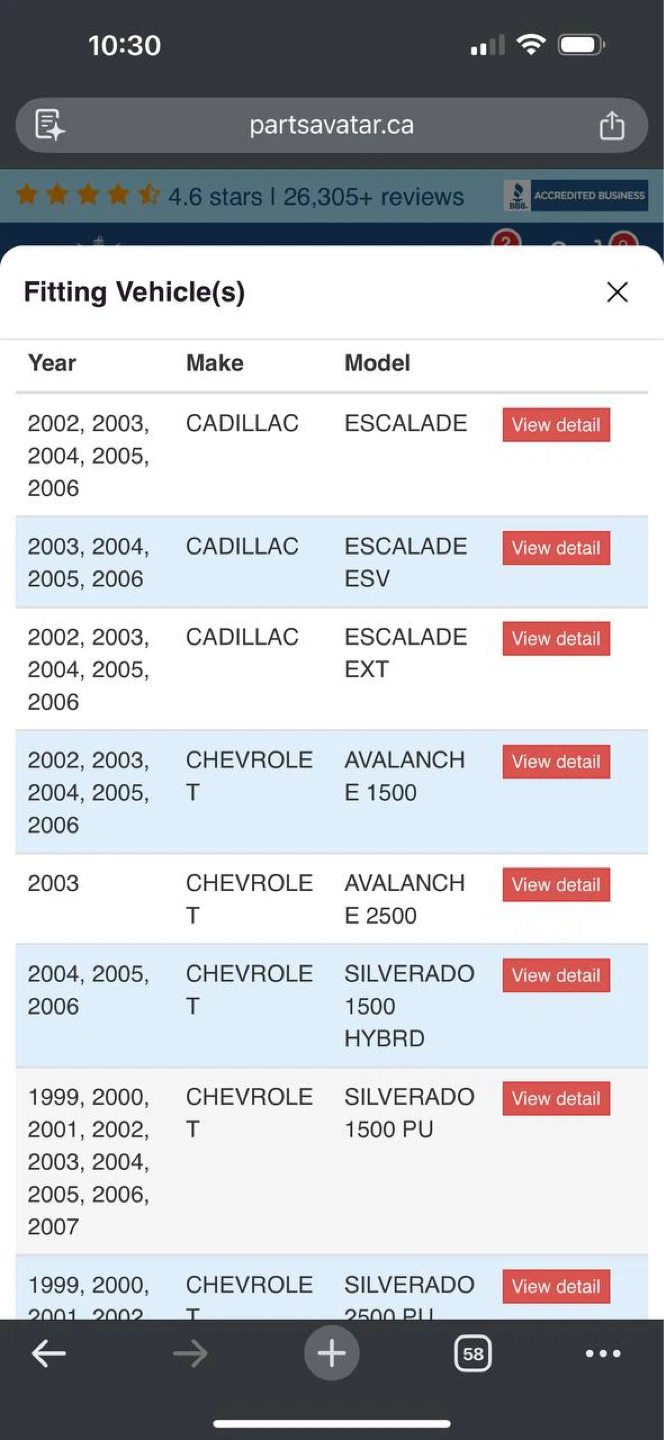This screenshot has height=1440, width=664.
Task: View detail for Cadillac Escalade
Action: click(556, 425)
